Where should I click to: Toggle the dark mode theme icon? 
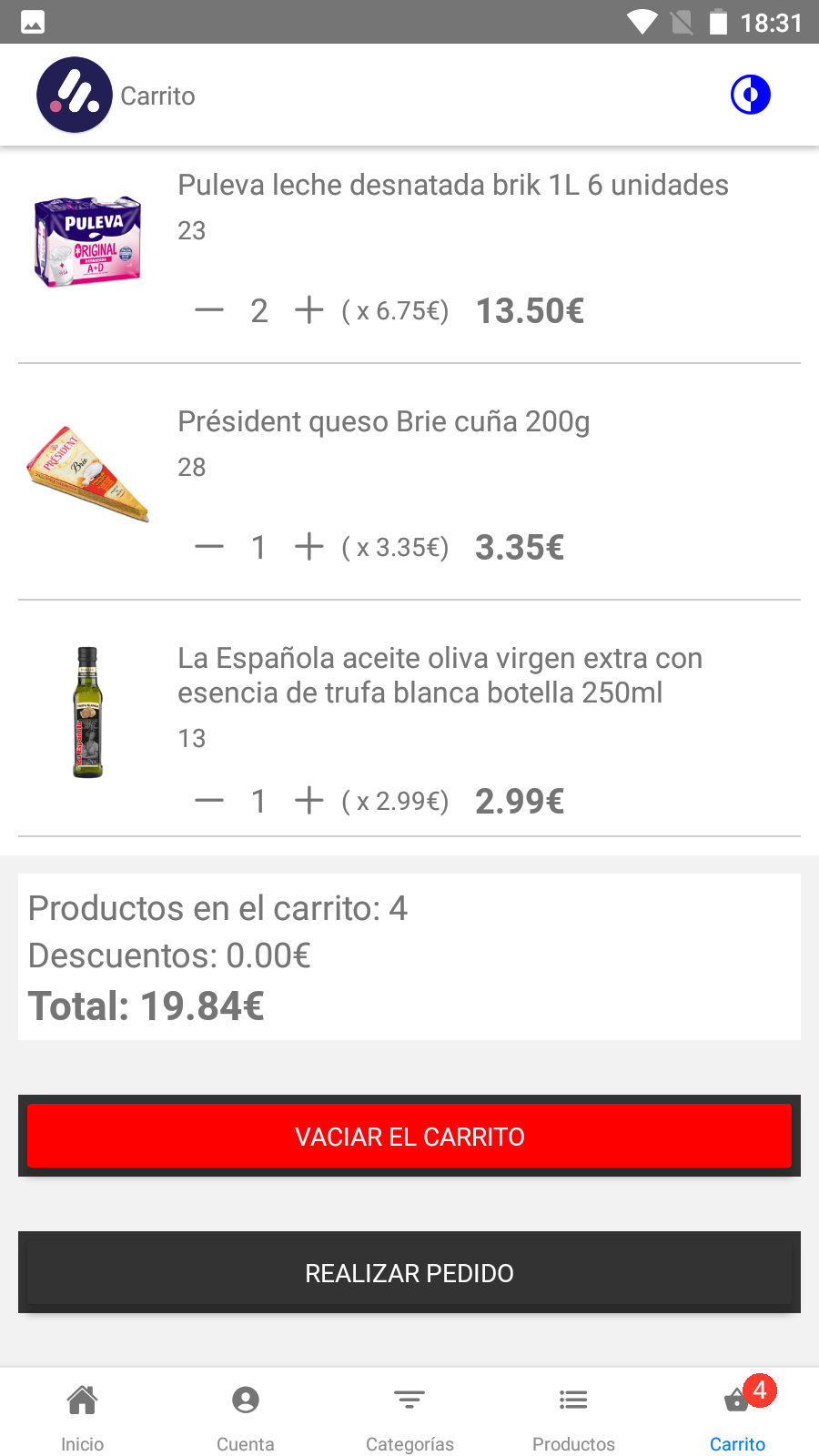pyautogui.click(x=751, y=94)
